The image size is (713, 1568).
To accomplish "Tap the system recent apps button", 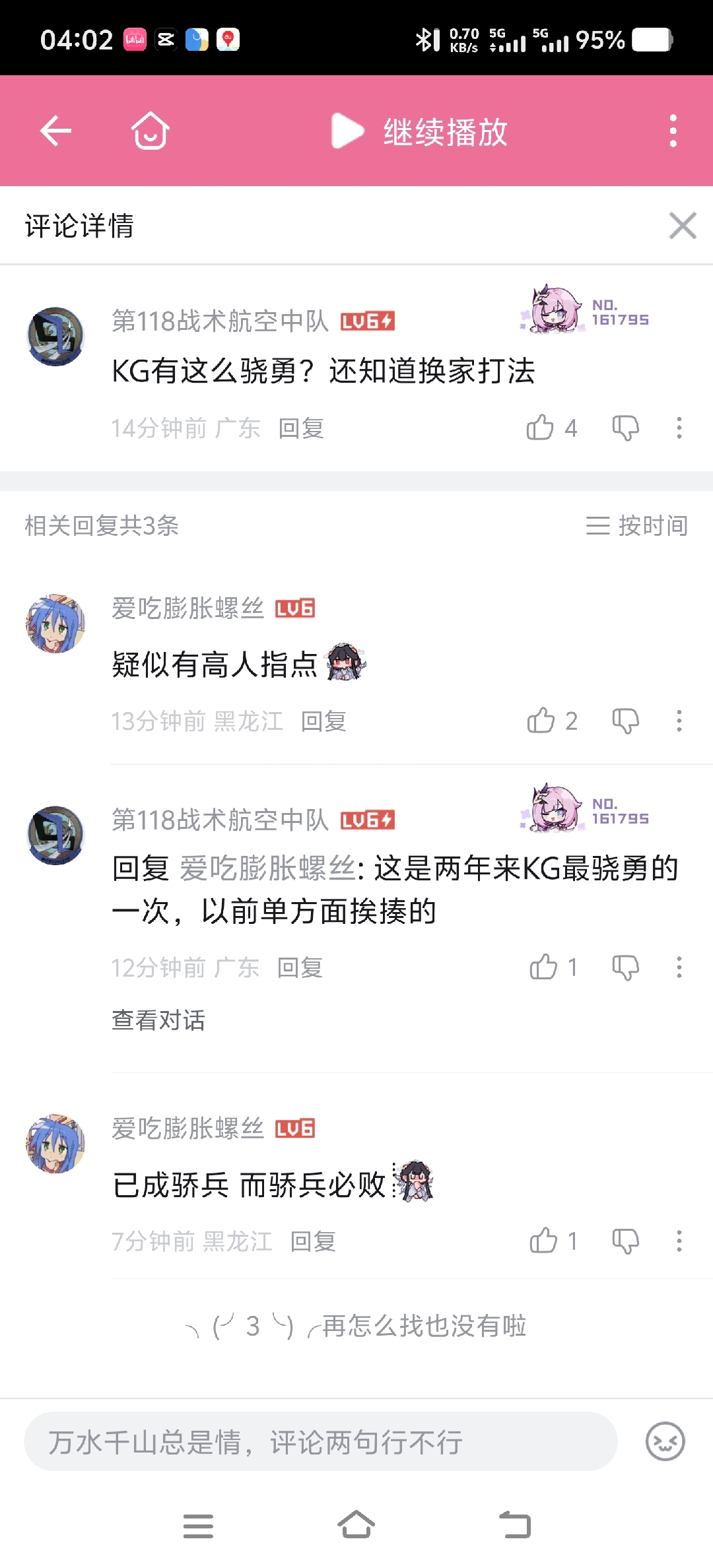I will pyautogui.click(x=198, y=1526).
